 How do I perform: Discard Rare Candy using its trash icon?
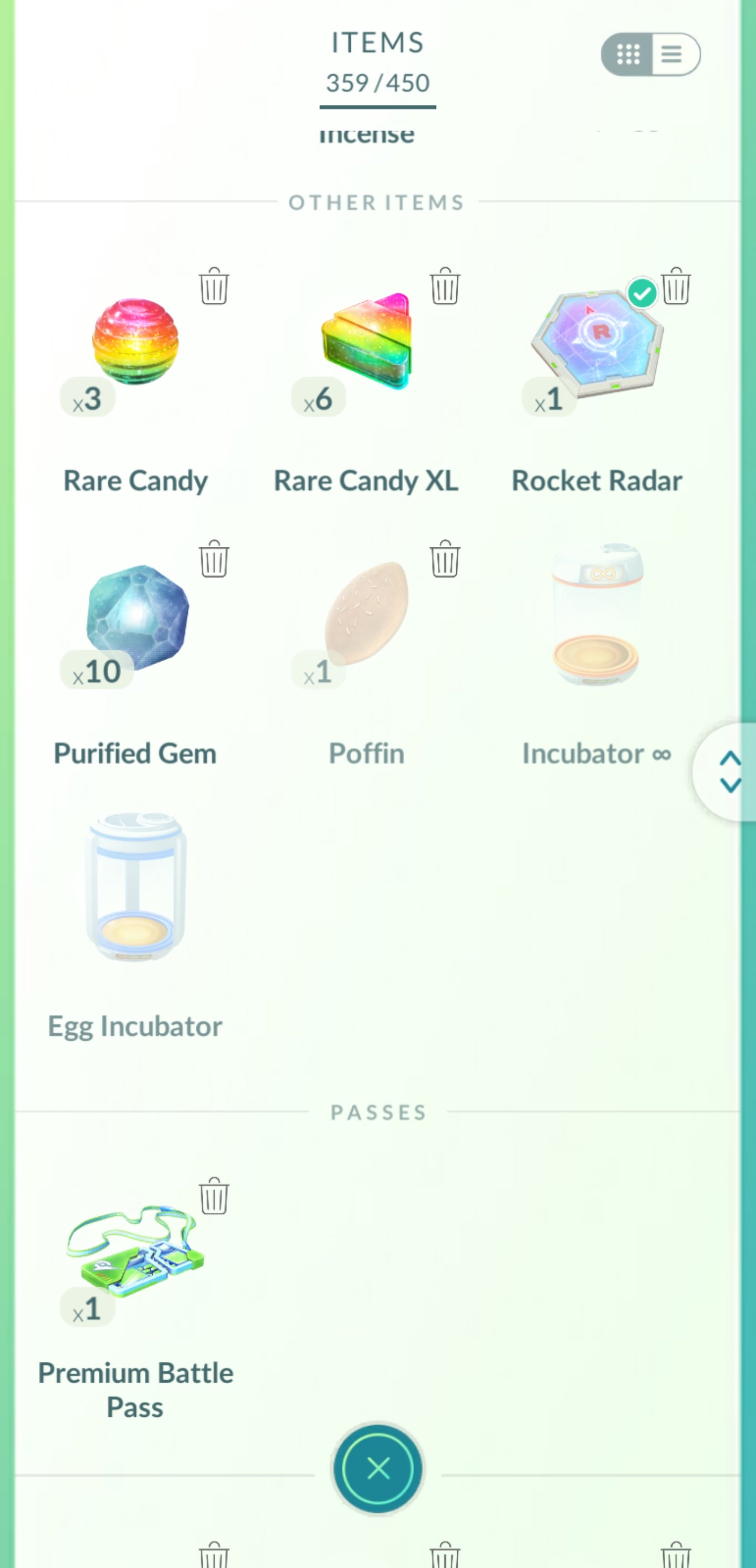coord(214,285)
